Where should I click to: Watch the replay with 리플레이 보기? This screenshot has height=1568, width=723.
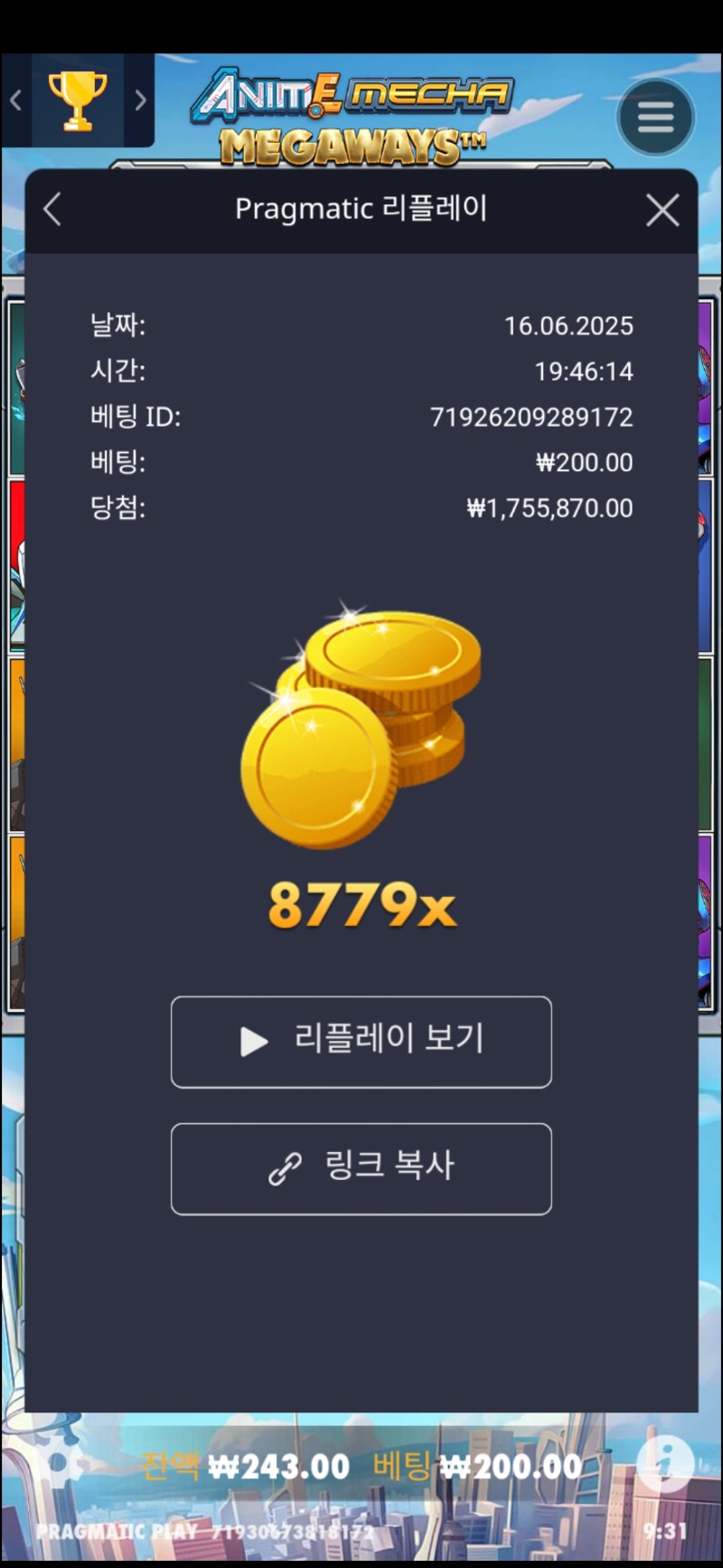click(x=361, y=1042)
